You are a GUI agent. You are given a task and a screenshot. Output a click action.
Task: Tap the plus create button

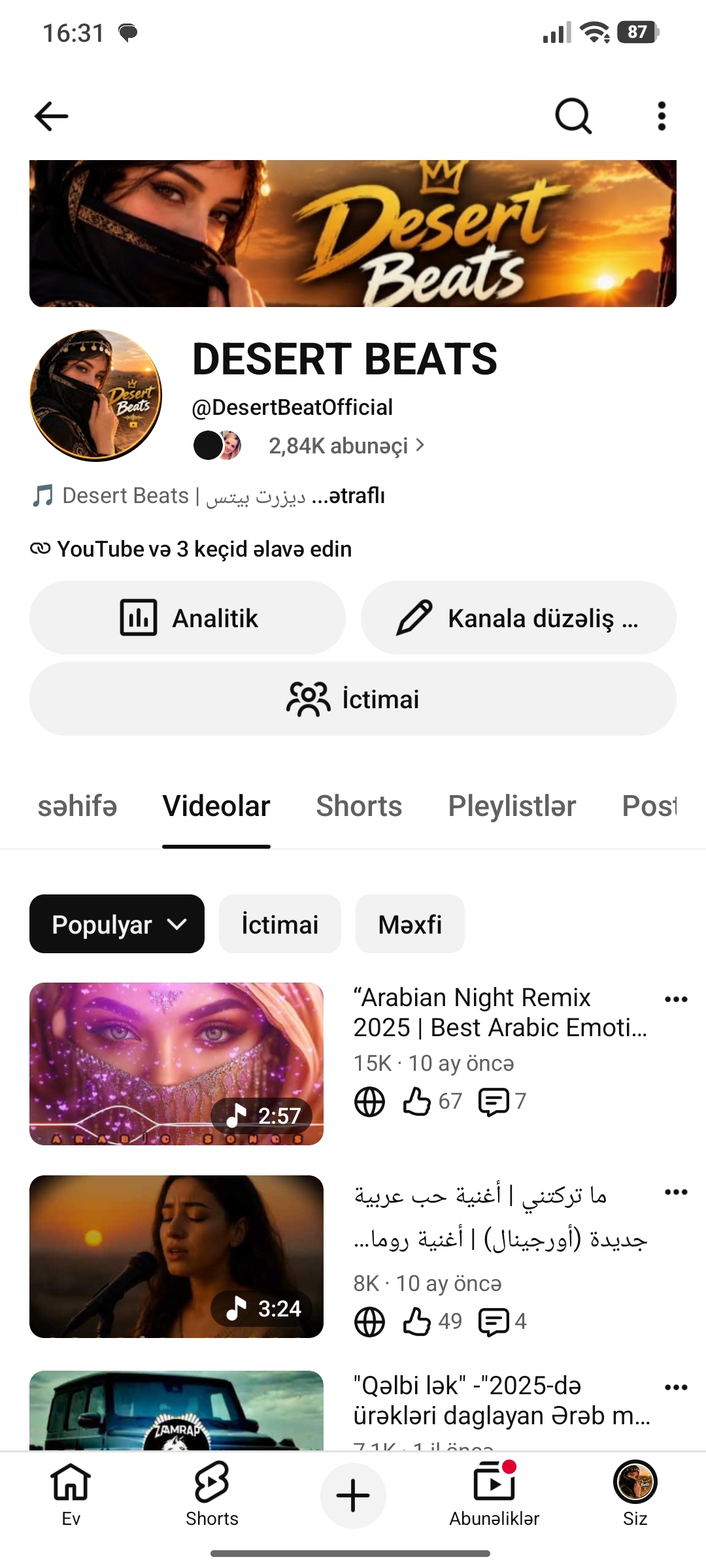click(353, 1495)
